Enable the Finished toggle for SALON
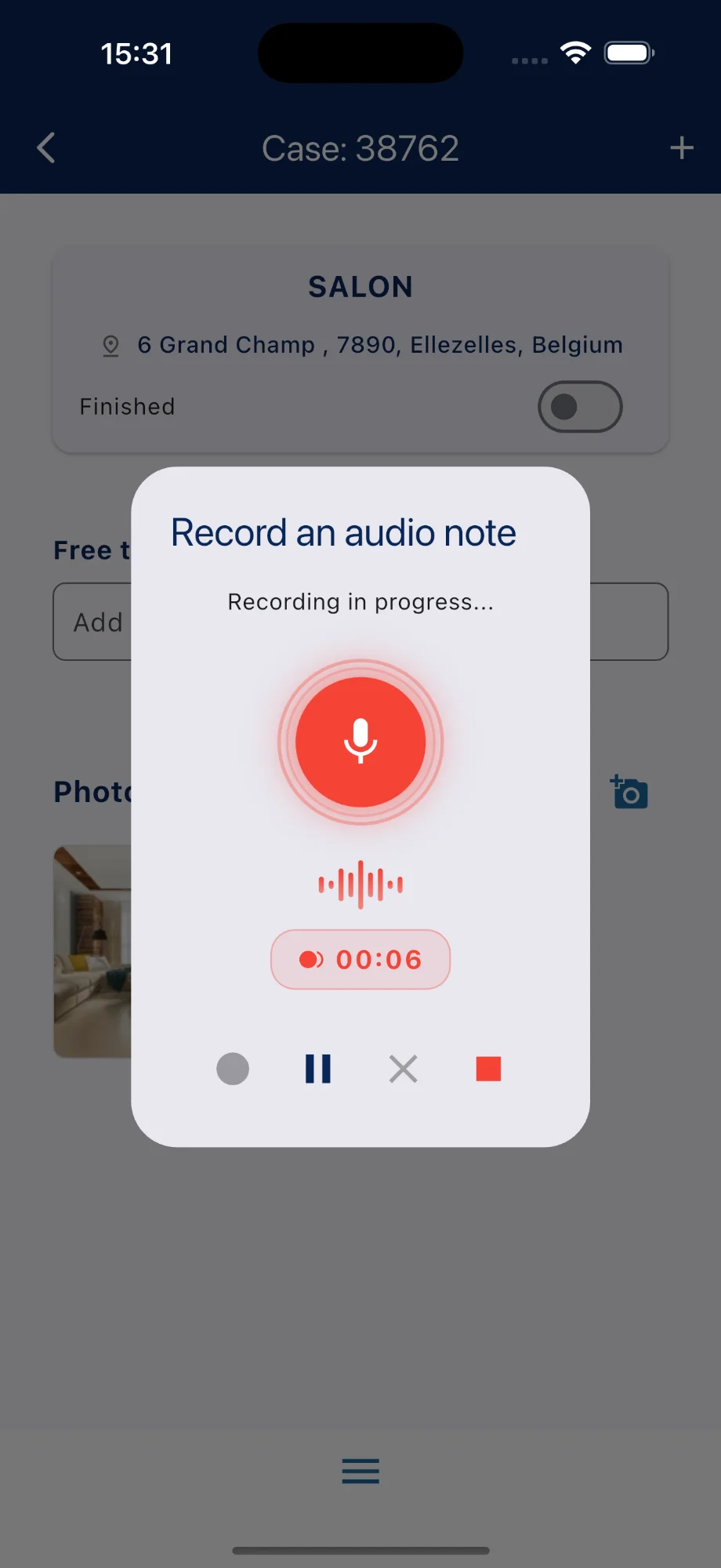 580,407
